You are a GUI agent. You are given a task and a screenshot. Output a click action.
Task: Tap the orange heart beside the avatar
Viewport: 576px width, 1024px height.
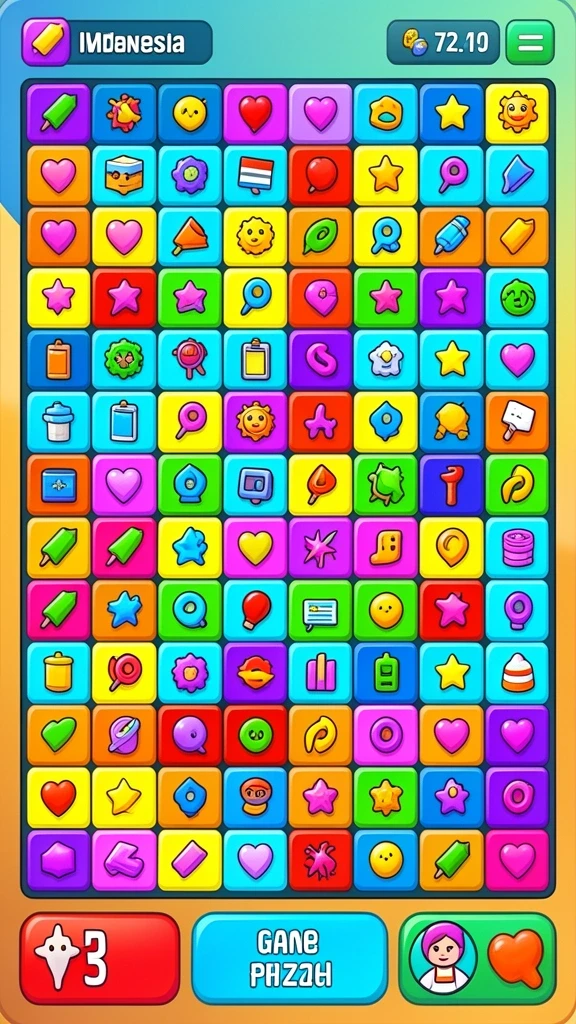[x=516, y=958]
